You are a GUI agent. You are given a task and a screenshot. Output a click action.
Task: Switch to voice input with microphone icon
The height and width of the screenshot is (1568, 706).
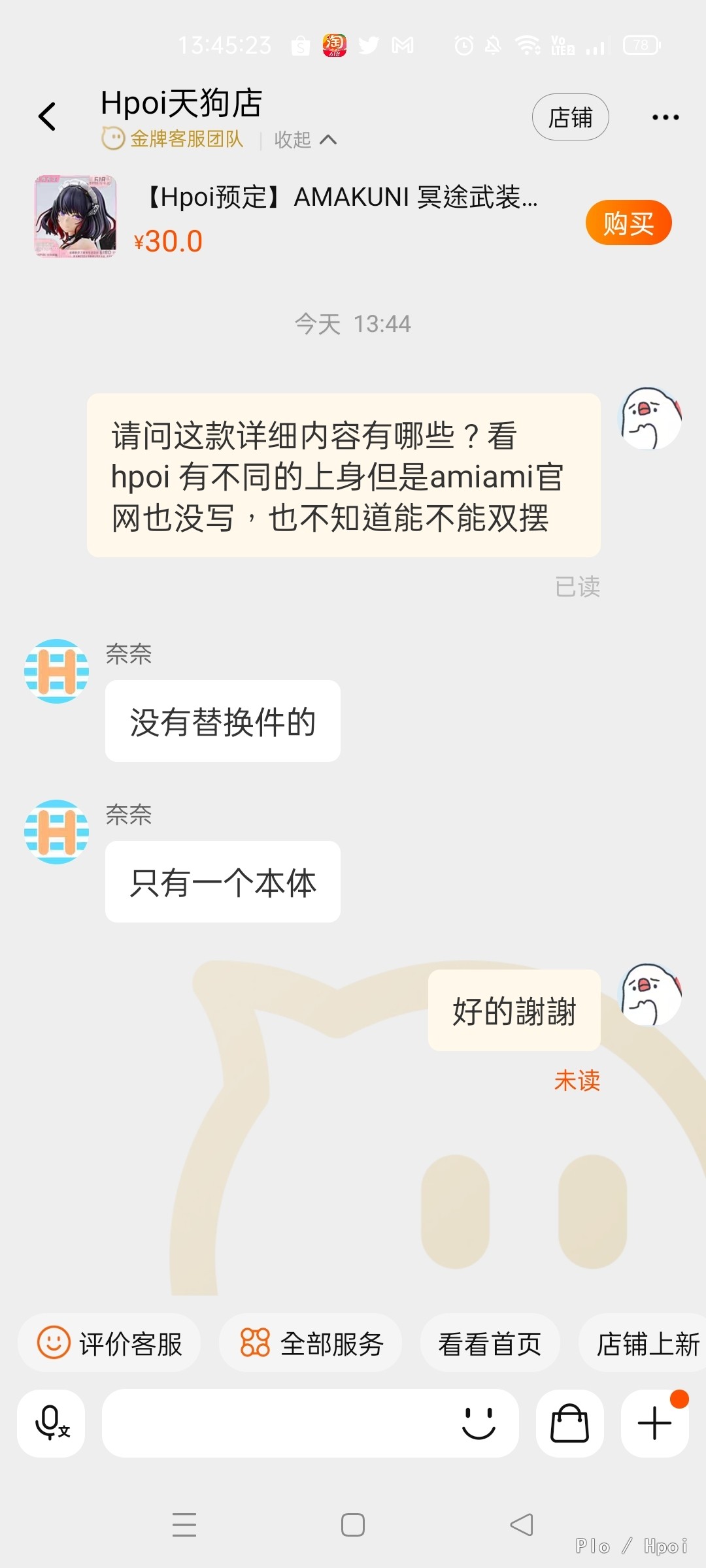tap(52, 1423)
